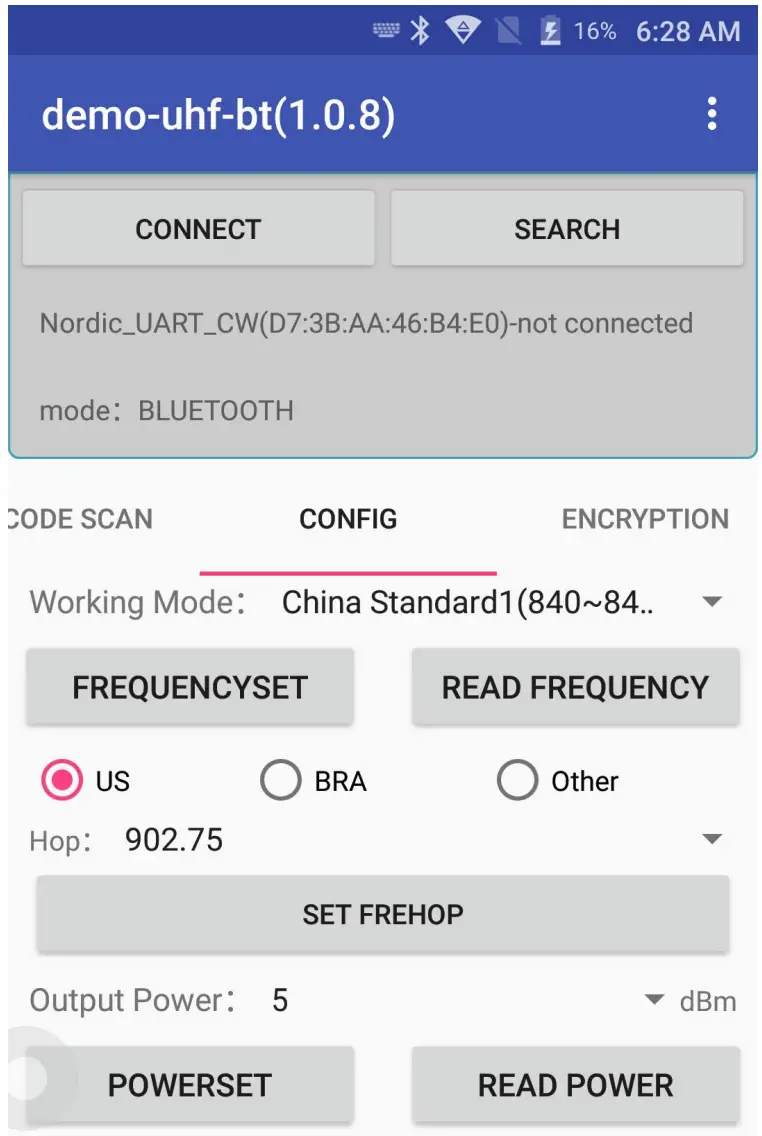Image resolution: width=762 pixels, height=1136 pixels.
Task: Tap SET FREHOP button
Action: pos(383,914)
